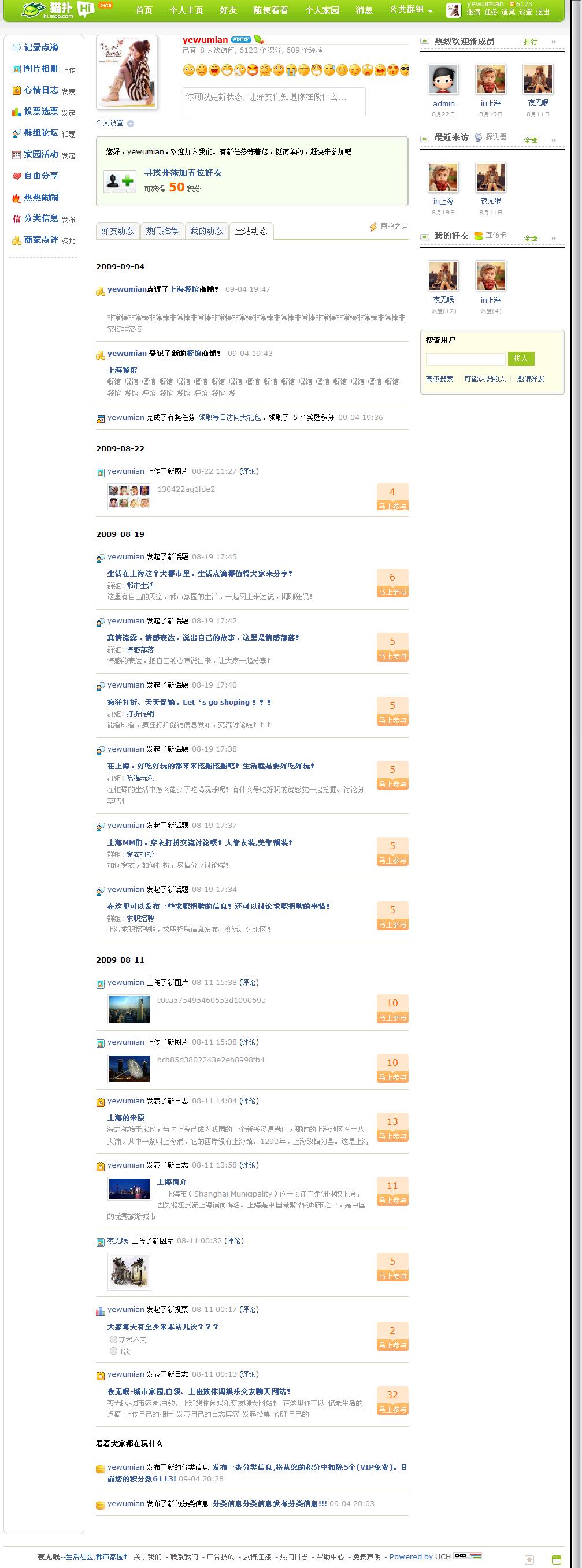Open 图片相册 in the left sidebar

[41, 69]
